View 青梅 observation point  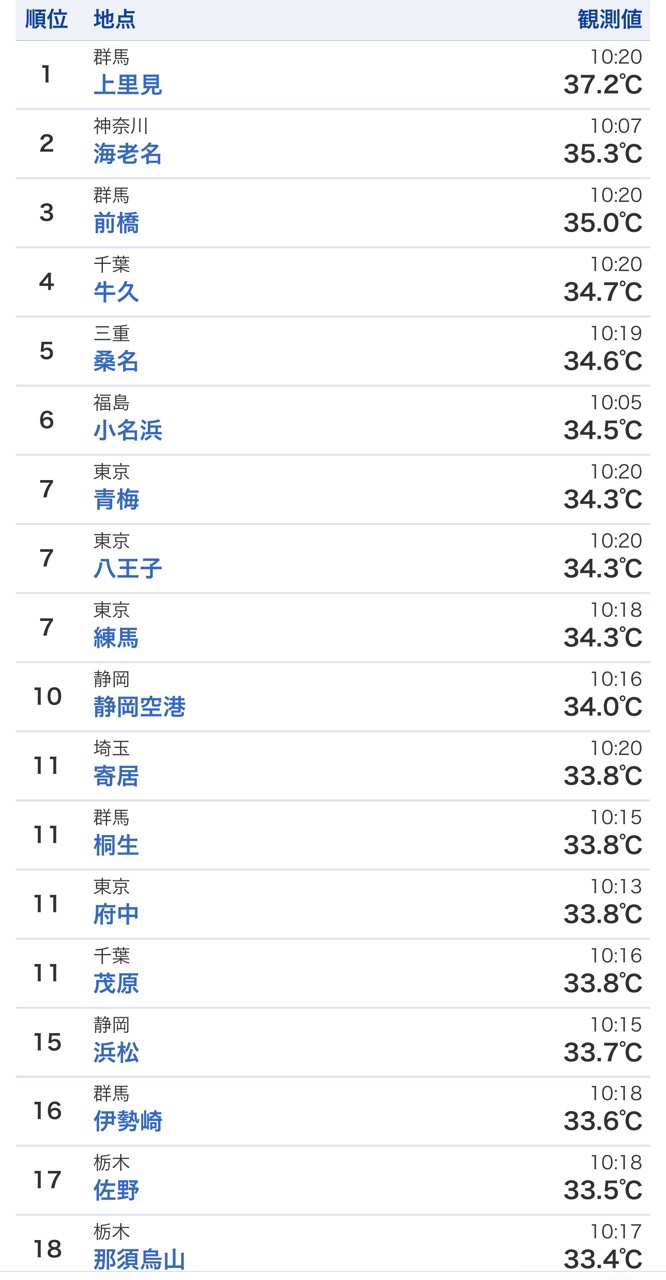[x=116, y=499]
